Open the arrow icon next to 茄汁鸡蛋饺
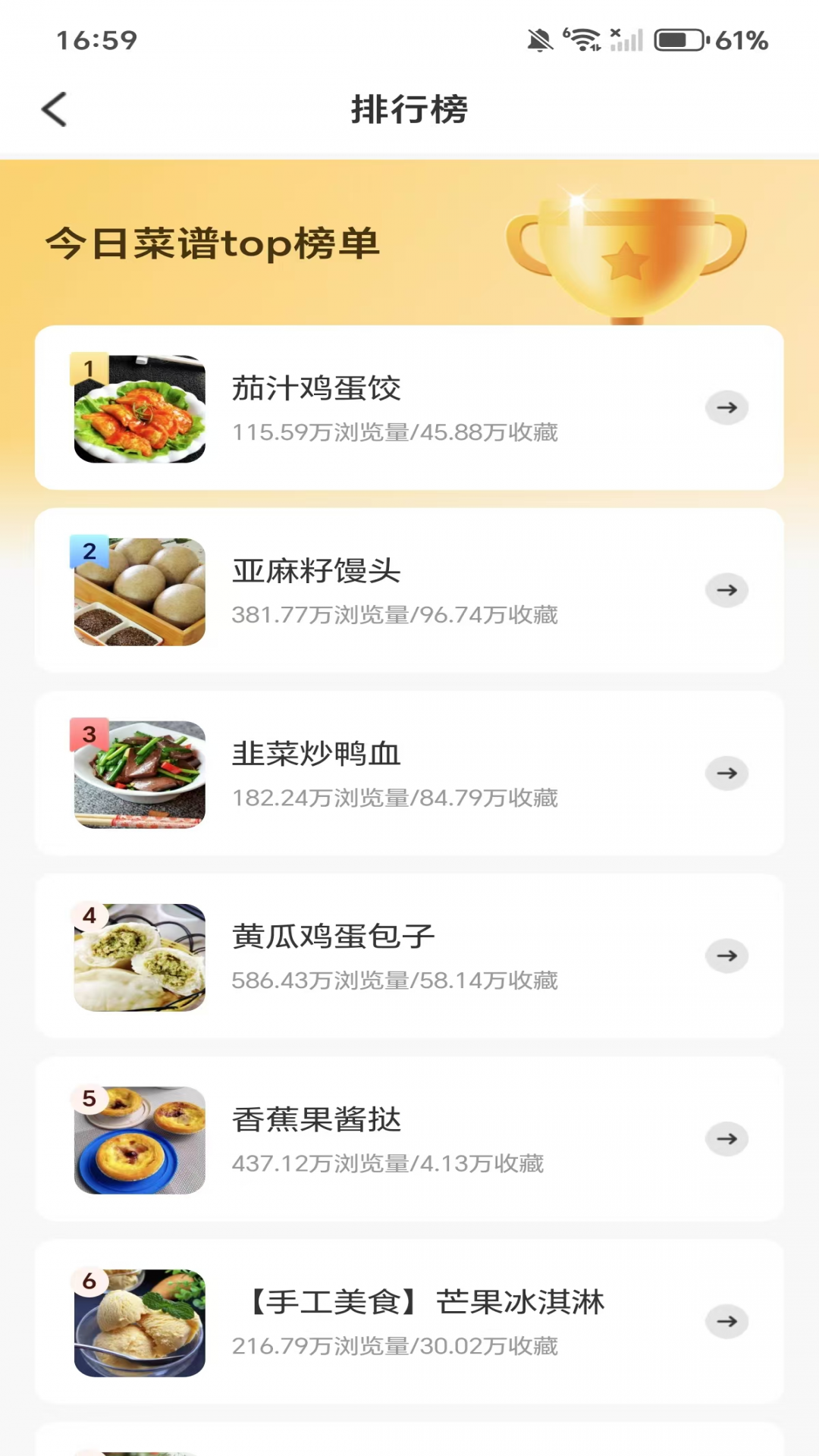Viewport: 819px width, 1456px height. [x=727, y=407]
